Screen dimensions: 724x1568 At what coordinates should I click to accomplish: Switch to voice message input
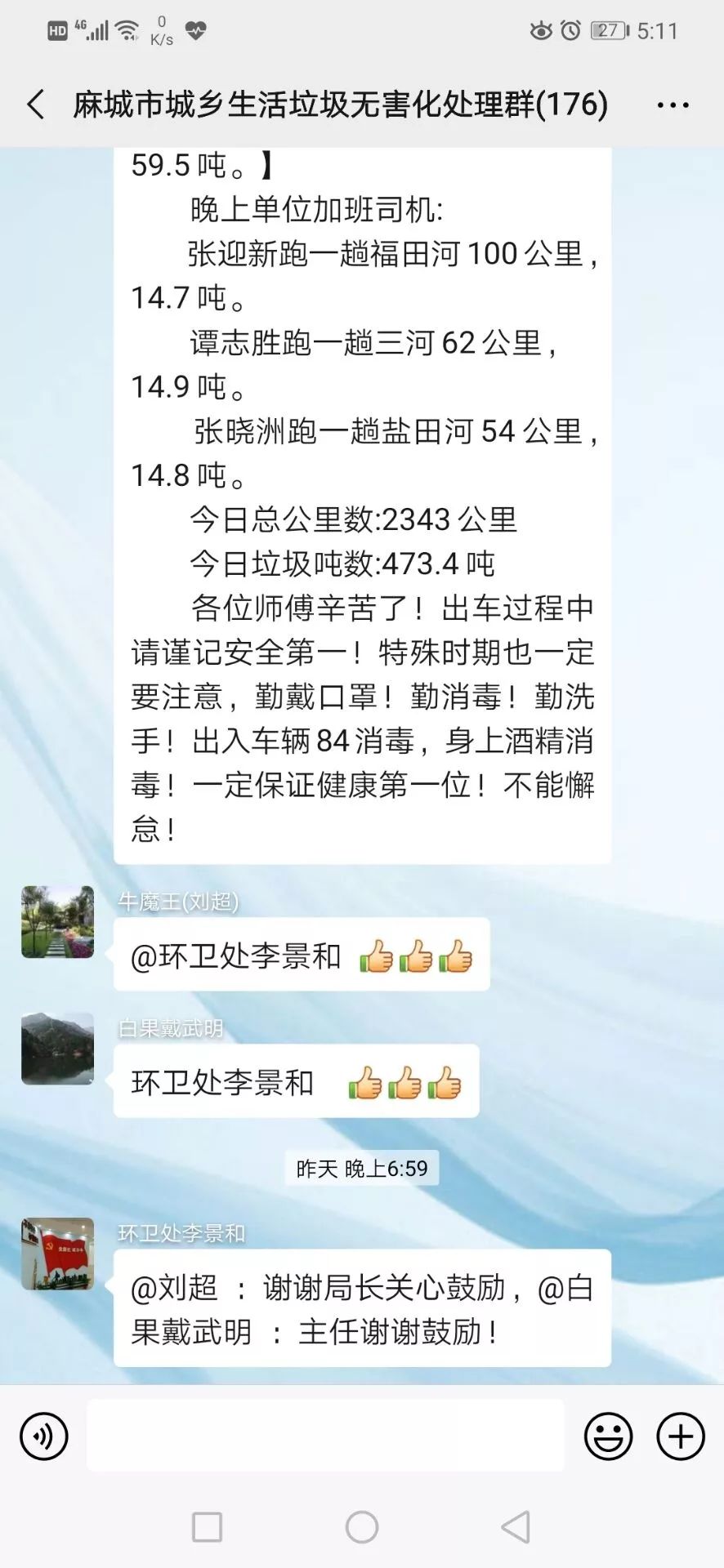tap(44, 1435)
